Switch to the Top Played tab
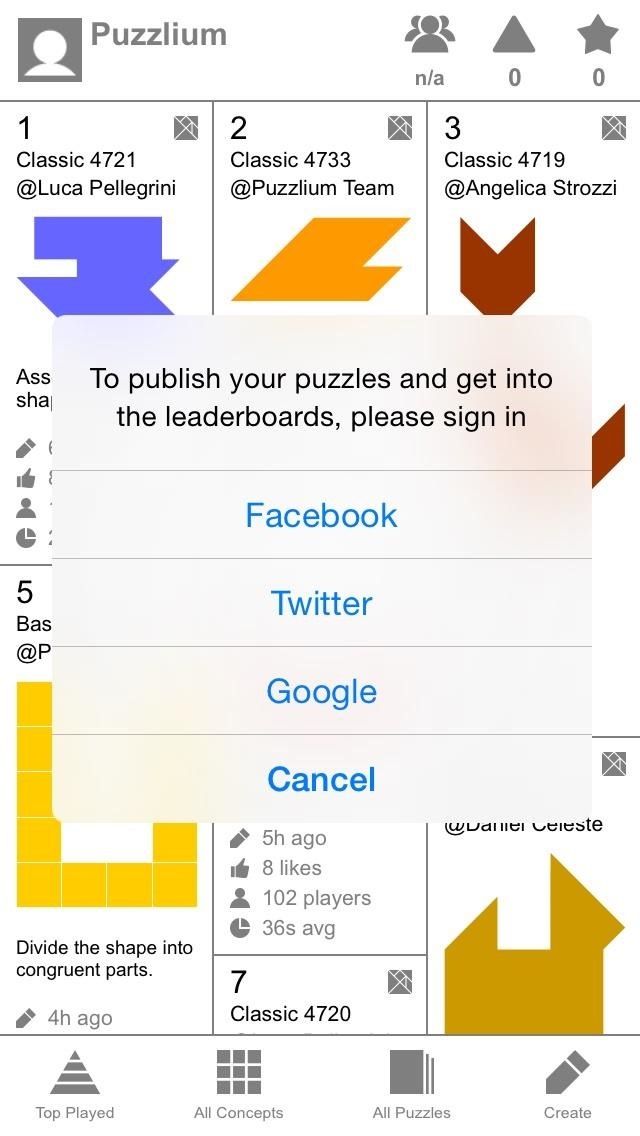The width and height of the screenshot is (640, 1136). tap(75, 1085)
